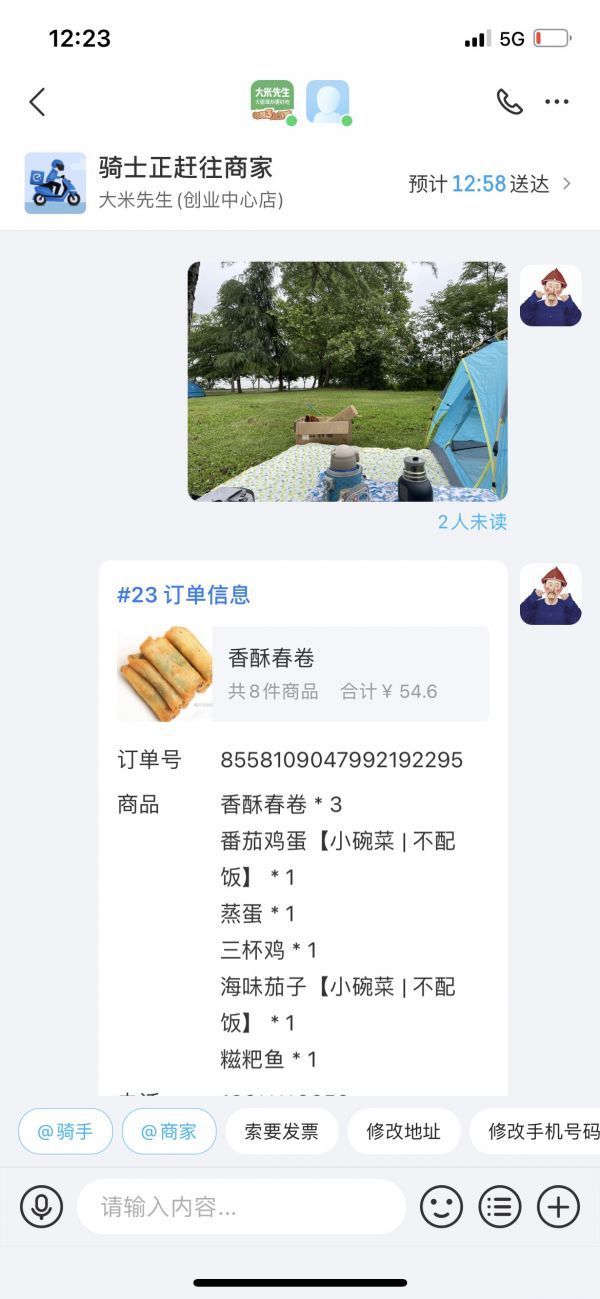600x1299 pixels.
Task: Go back using the top-left arrow
Action: pyautogui.click(x=38, y=102)
